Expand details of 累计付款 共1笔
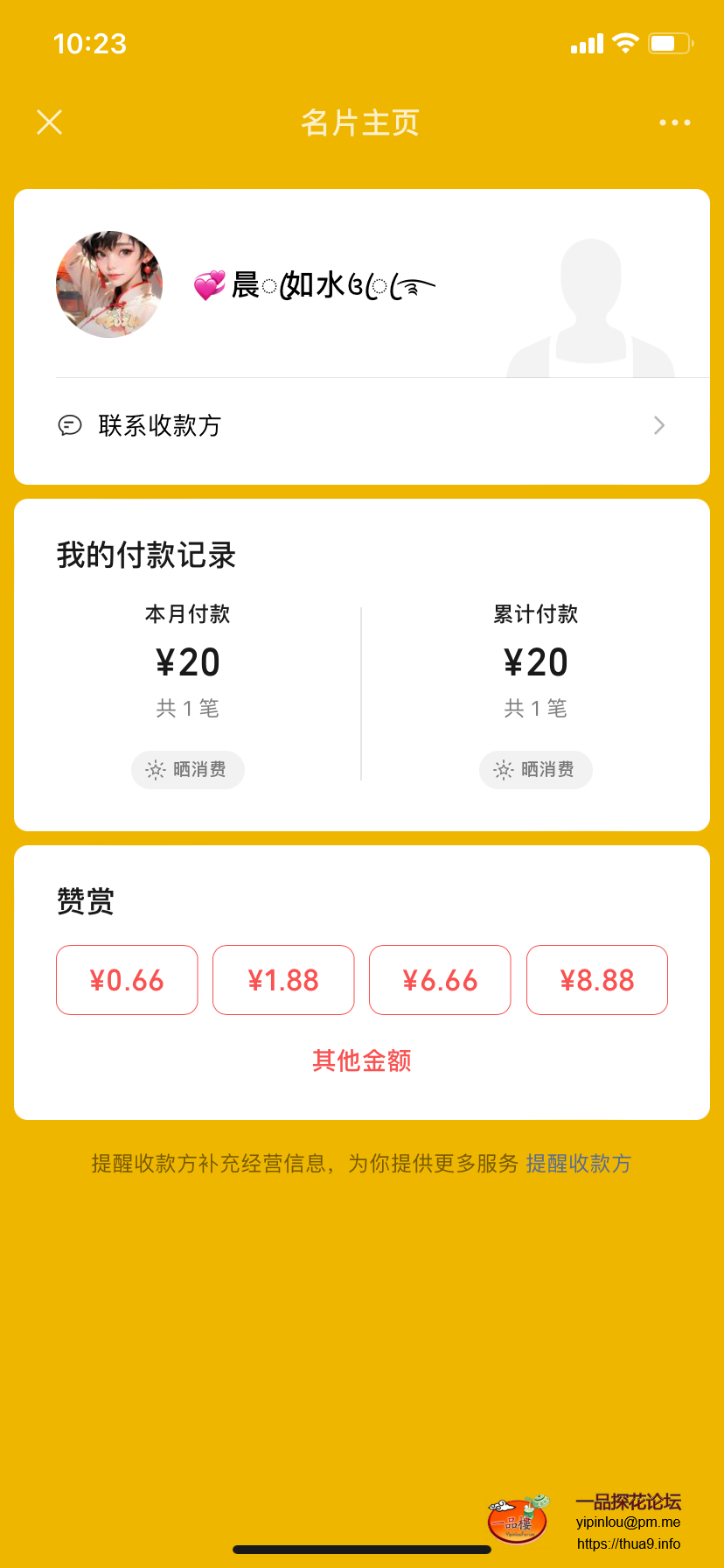Image resolution: width=724 pixels, height=1568 pixels. tap(535, 708)
